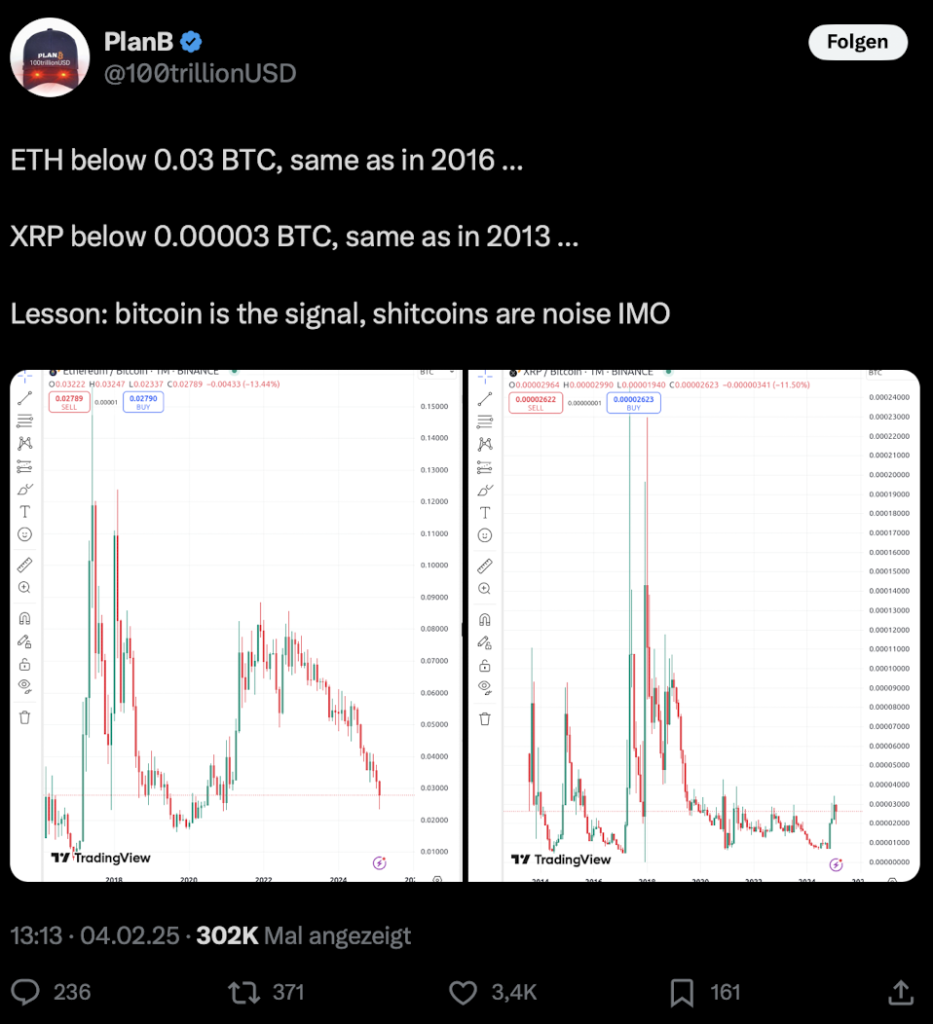933x1024 pixels.
Task: Like the post with the heart icon
Action: 463,992
